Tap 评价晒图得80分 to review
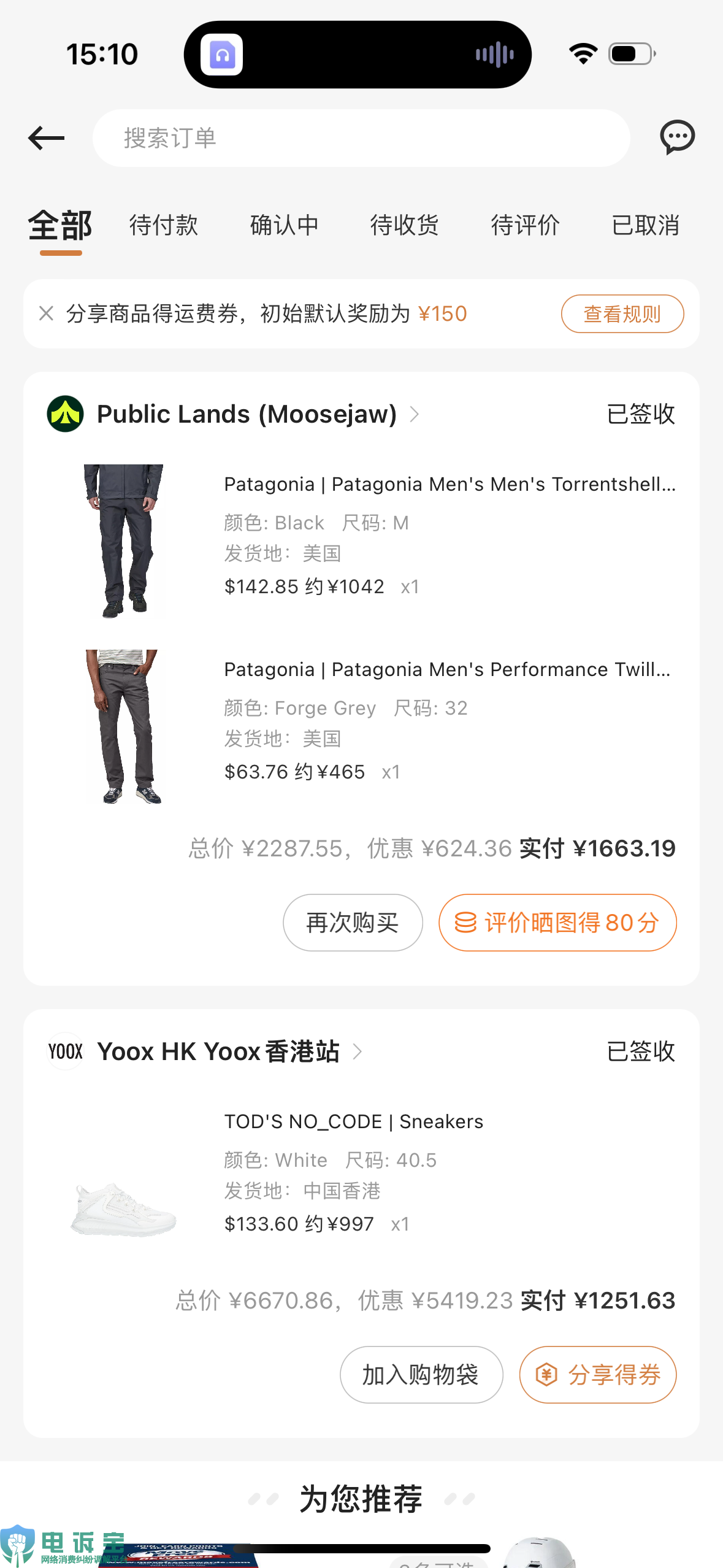Screen dimensions: 723x1568 click(x=557, y=923)
